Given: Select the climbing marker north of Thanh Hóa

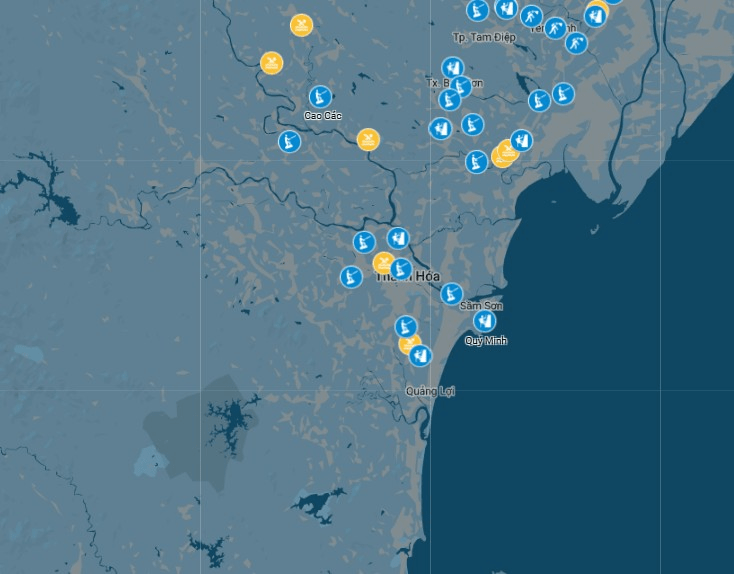Looking at the screenshot, I should 398,239.
